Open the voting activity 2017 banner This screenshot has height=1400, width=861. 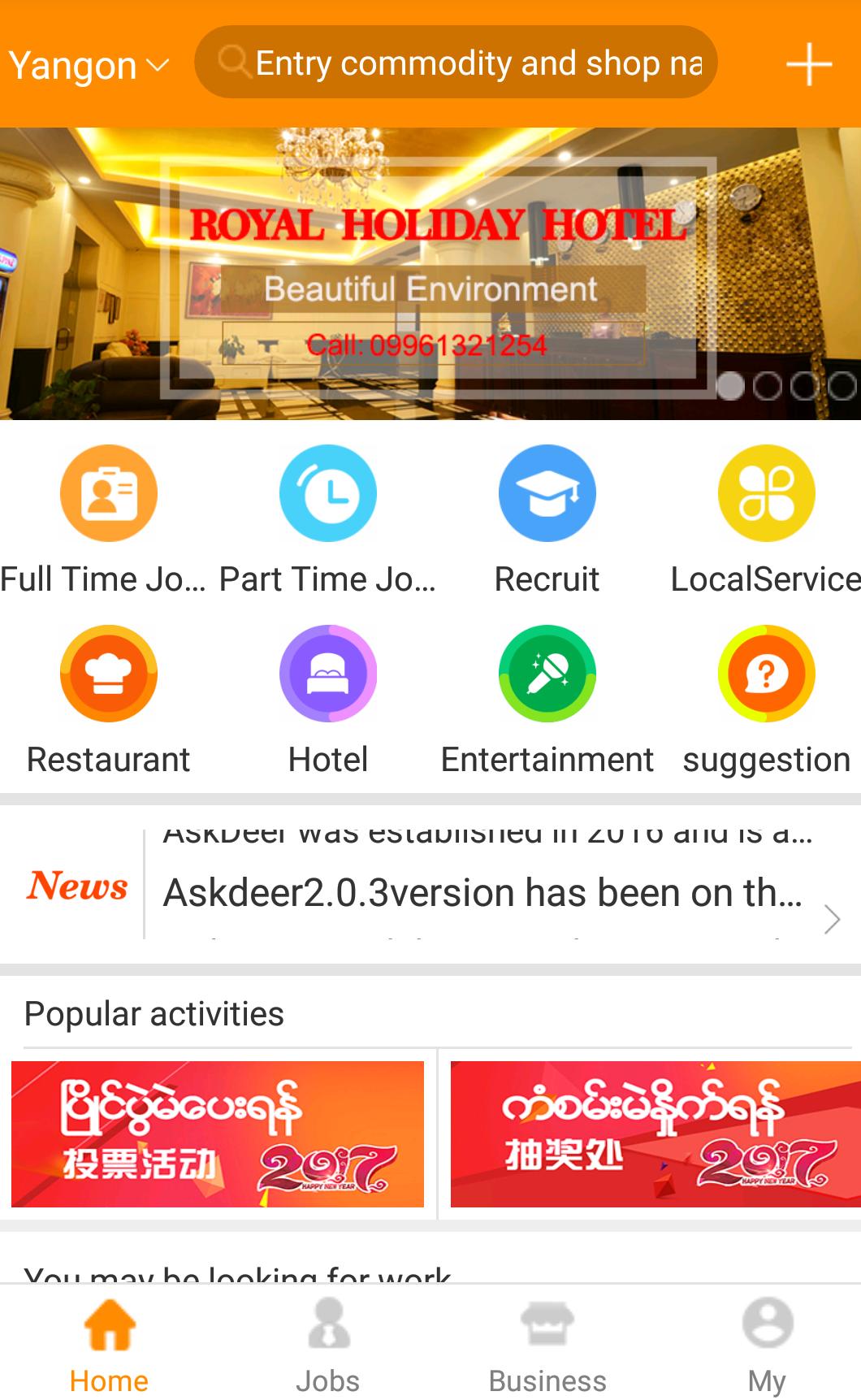218,1133
